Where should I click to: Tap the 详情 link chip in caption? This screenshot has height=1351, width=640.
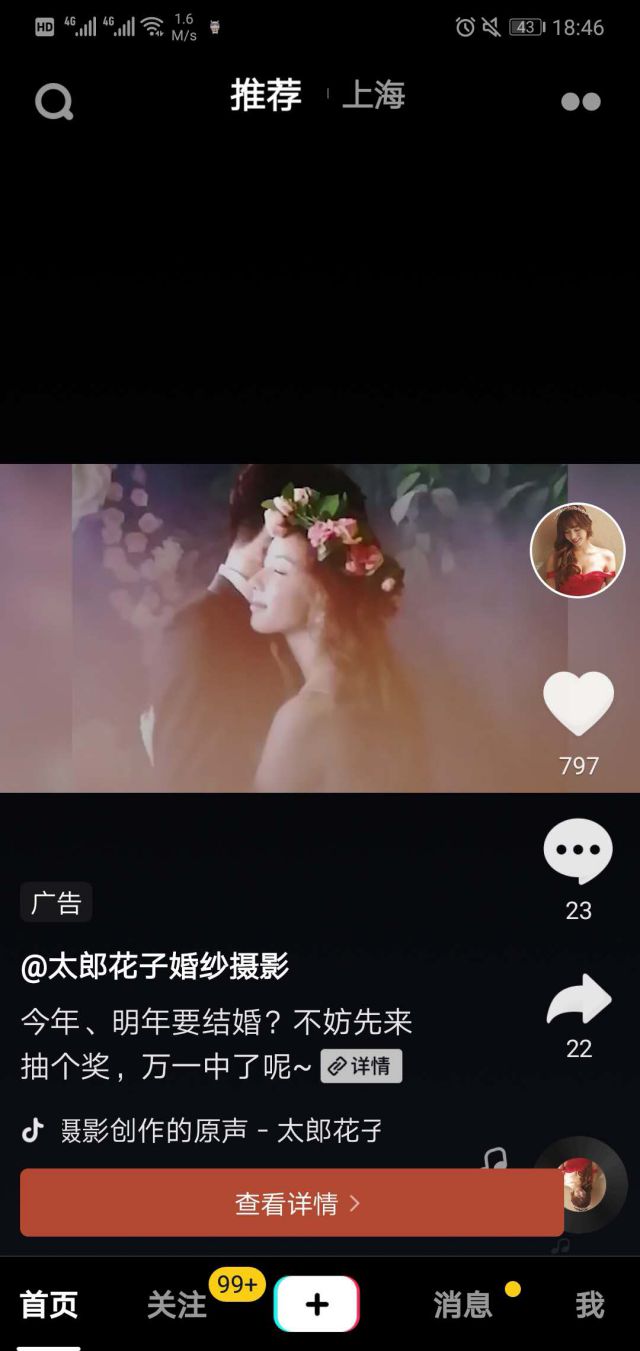coord(361,1066)
